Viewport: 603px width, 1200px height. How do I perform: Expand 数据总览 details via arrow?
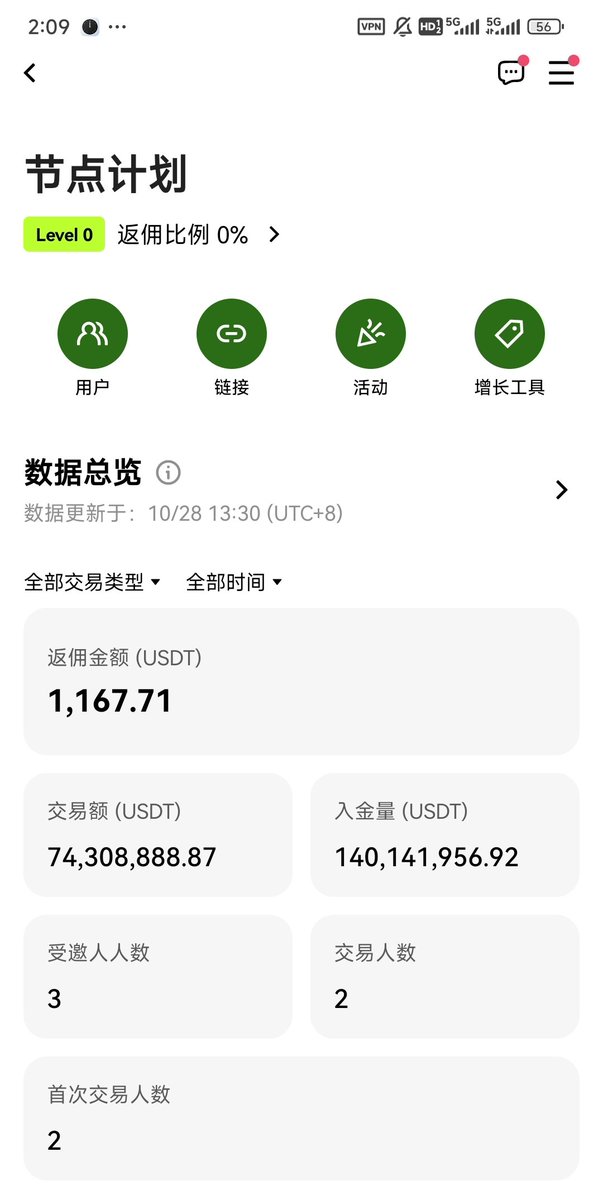(x=561, y=490)
